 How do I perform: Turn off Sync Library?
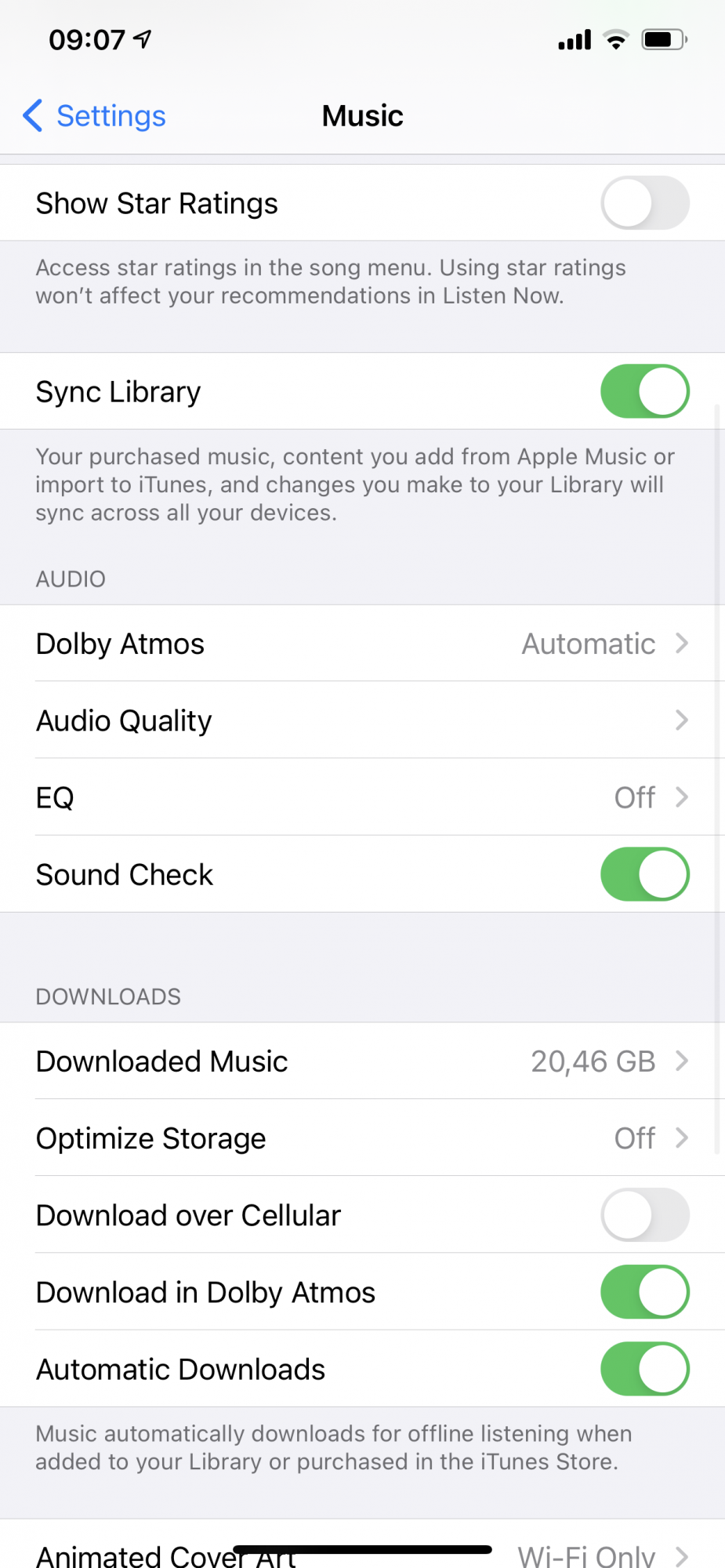point(644,391)
